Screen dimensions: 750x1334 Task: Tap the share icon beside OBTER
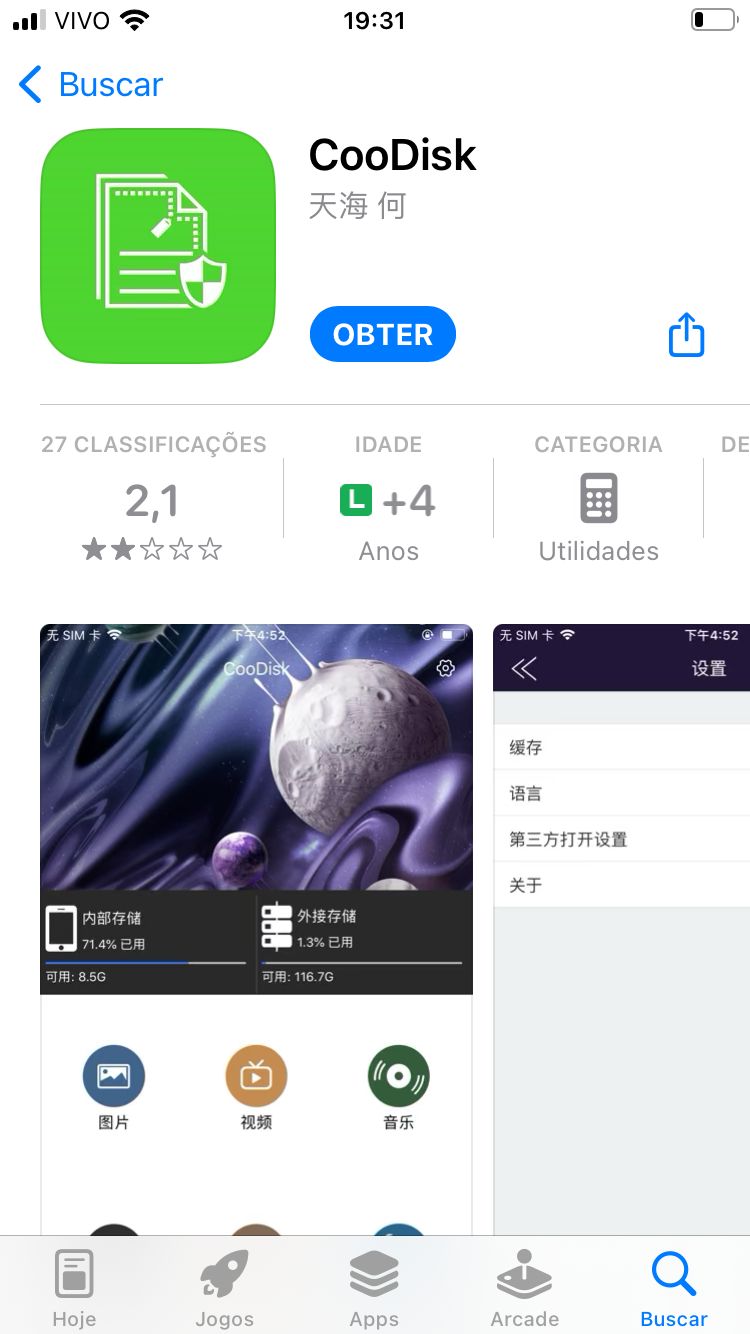pos(686,335)
